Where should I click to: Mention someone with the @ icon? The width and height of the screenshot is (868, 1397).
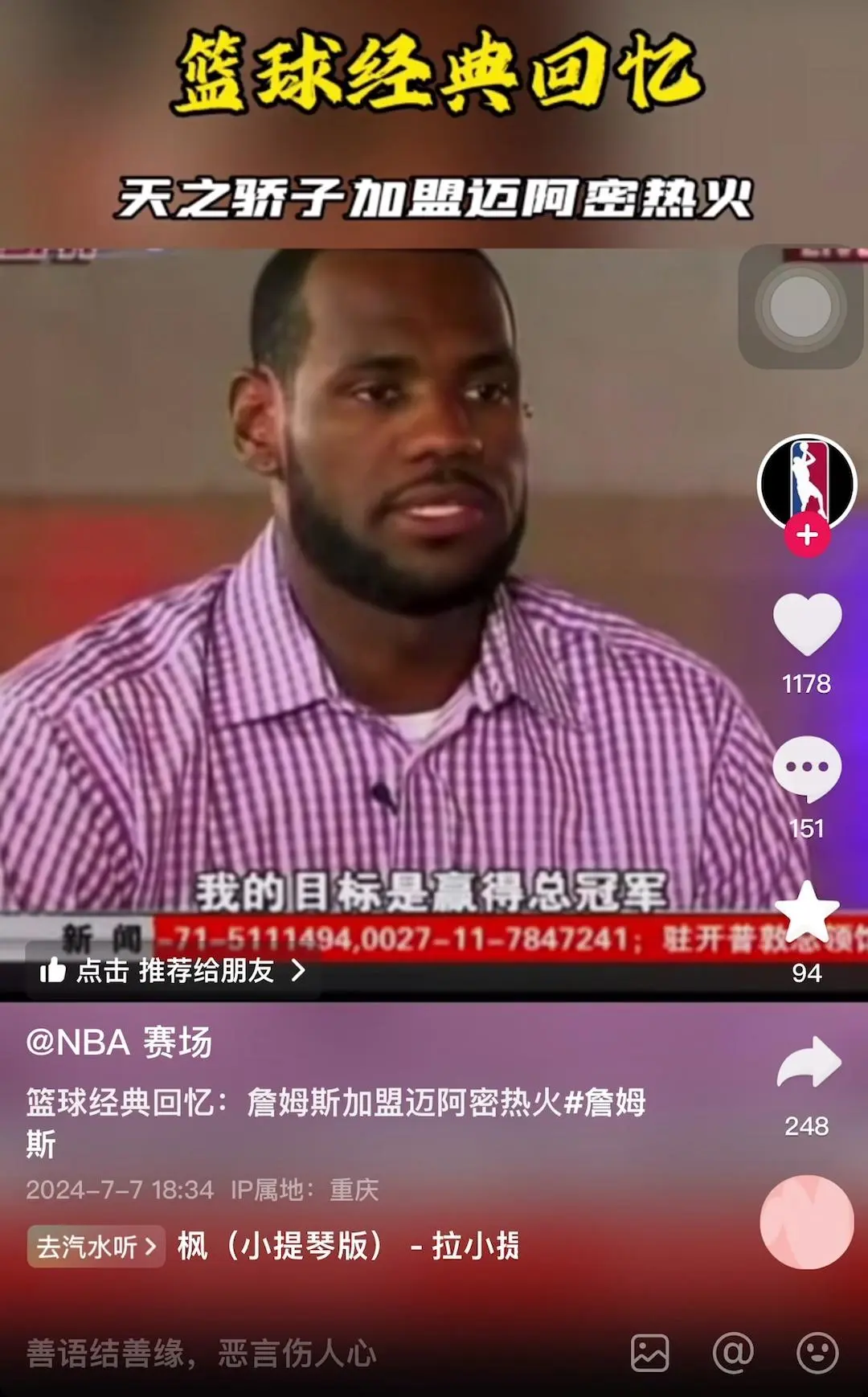coord(733,1354)
